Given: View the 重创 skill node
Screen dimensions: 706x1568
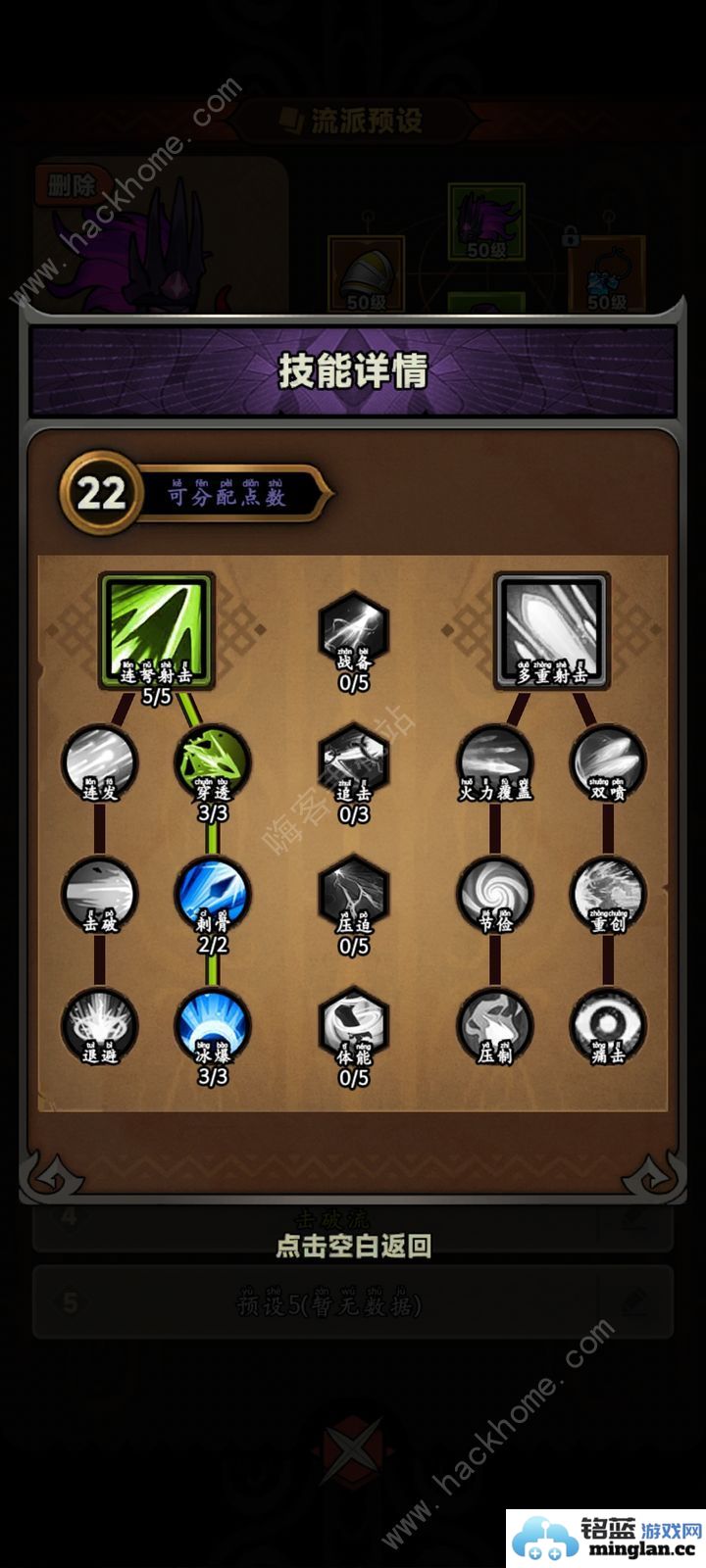Looking at the screenshot, I should (608, 894).
